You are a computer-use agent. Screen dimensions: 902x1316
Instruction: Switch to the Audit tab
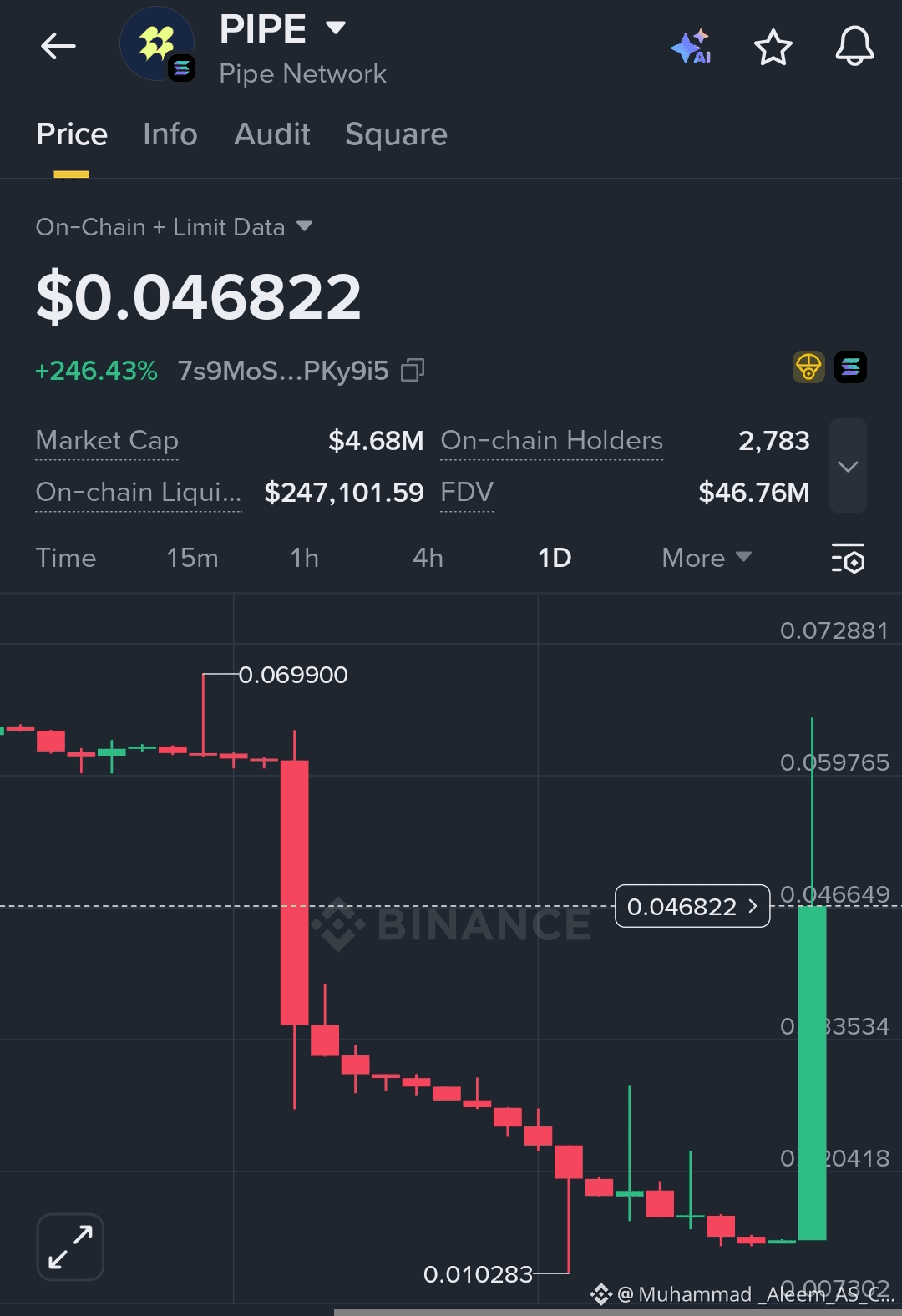coord(271,134)
